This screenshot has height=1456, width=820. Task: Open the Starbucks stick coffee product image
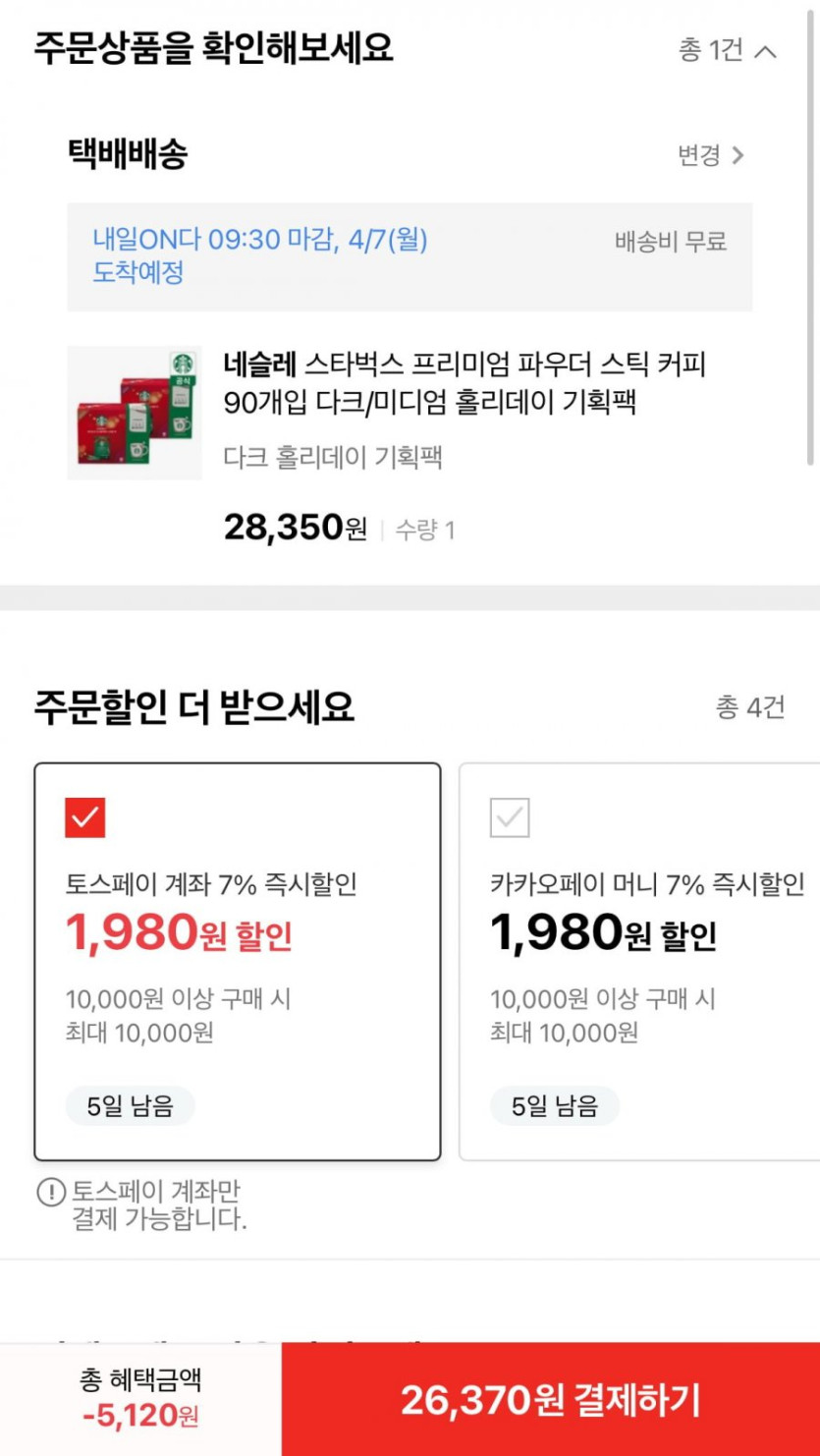(x=135, y=413)
